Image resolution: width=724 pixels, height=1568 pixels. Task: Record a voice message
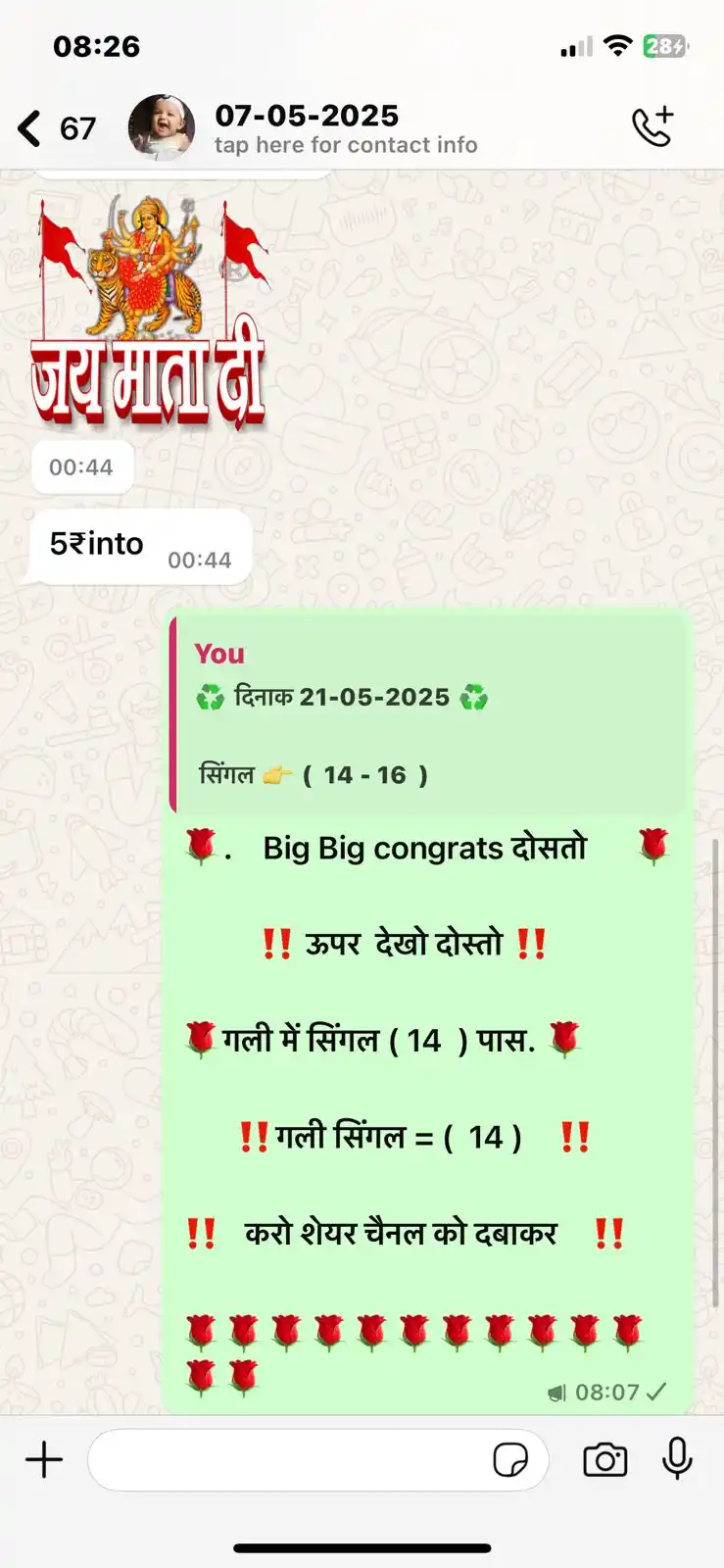click(677, 1459)
